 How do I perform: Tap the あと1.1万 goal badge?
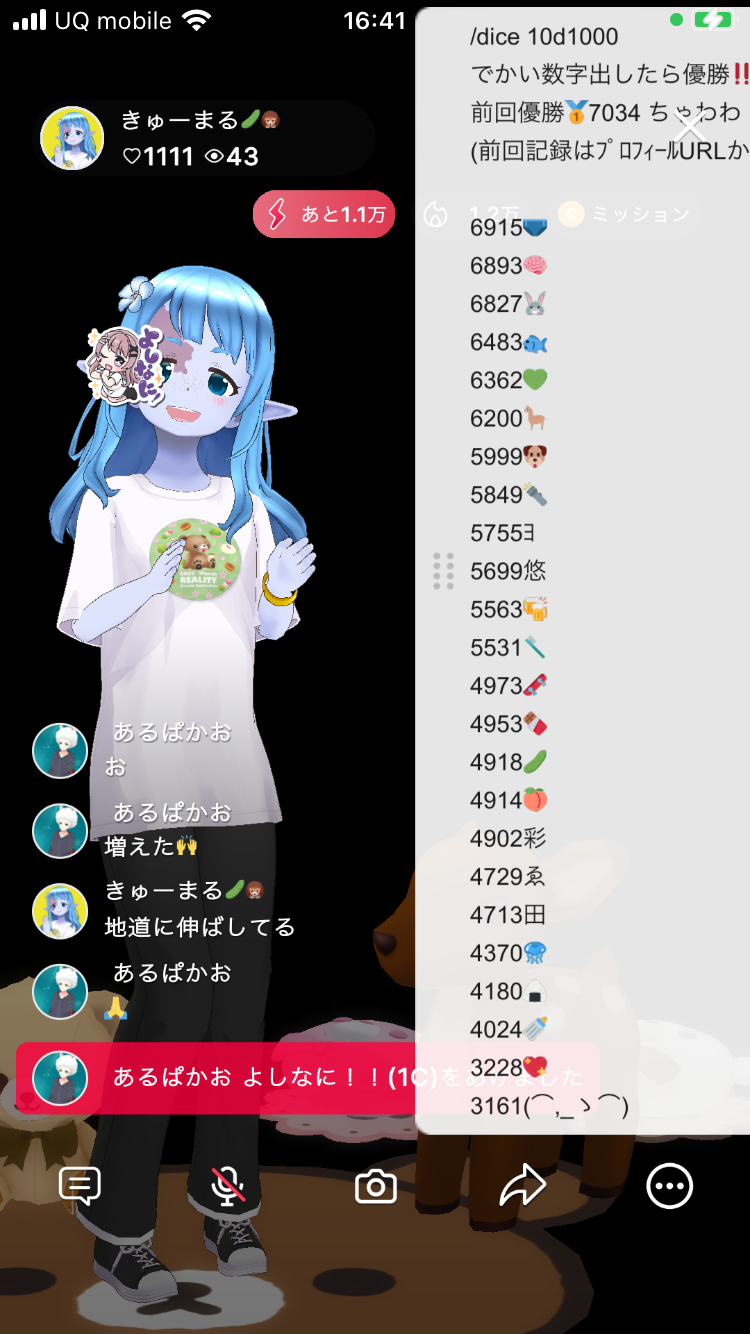pos(324,215)
